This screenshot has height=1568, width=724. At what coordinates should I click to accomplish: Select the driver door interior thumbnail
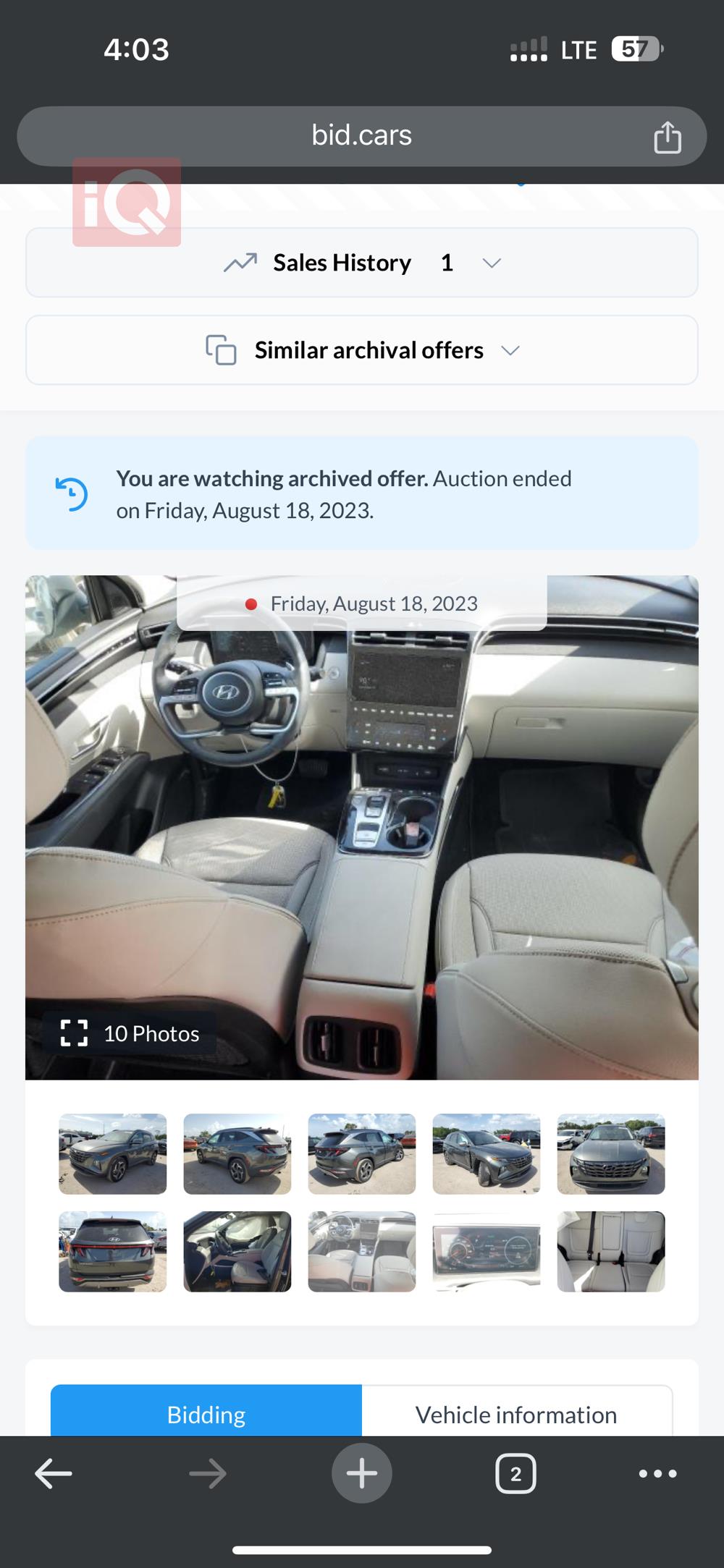(x=237, y=1251)
